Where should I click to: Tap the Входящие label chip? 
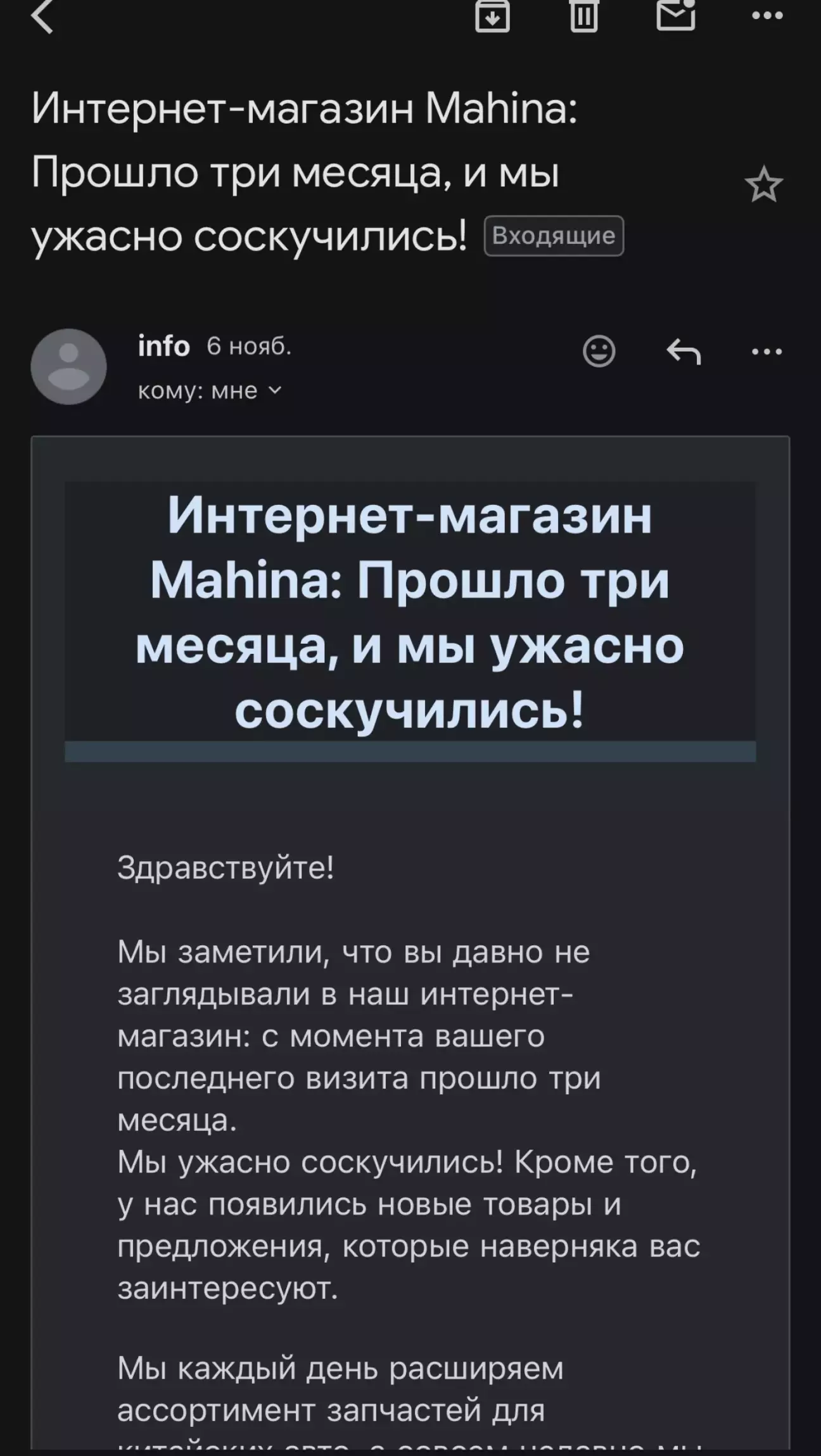click(x=554, y=236)
